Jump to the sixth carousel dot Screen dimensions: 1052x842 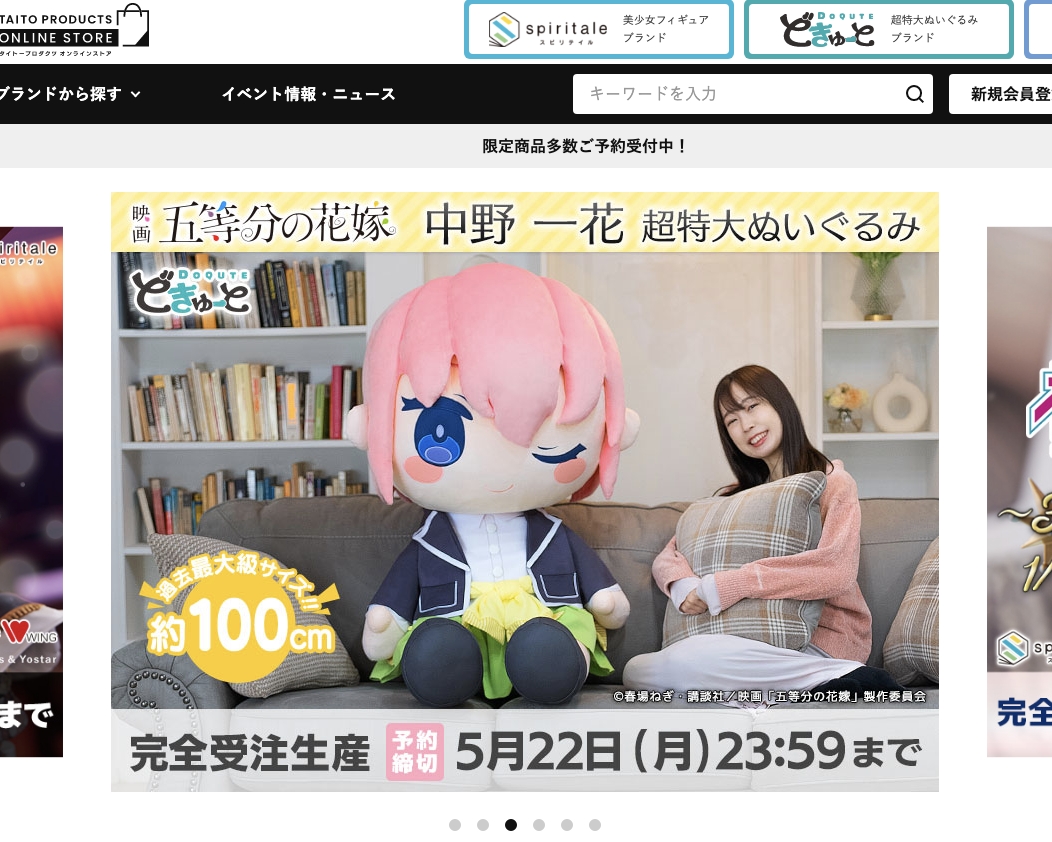[595, 825]
